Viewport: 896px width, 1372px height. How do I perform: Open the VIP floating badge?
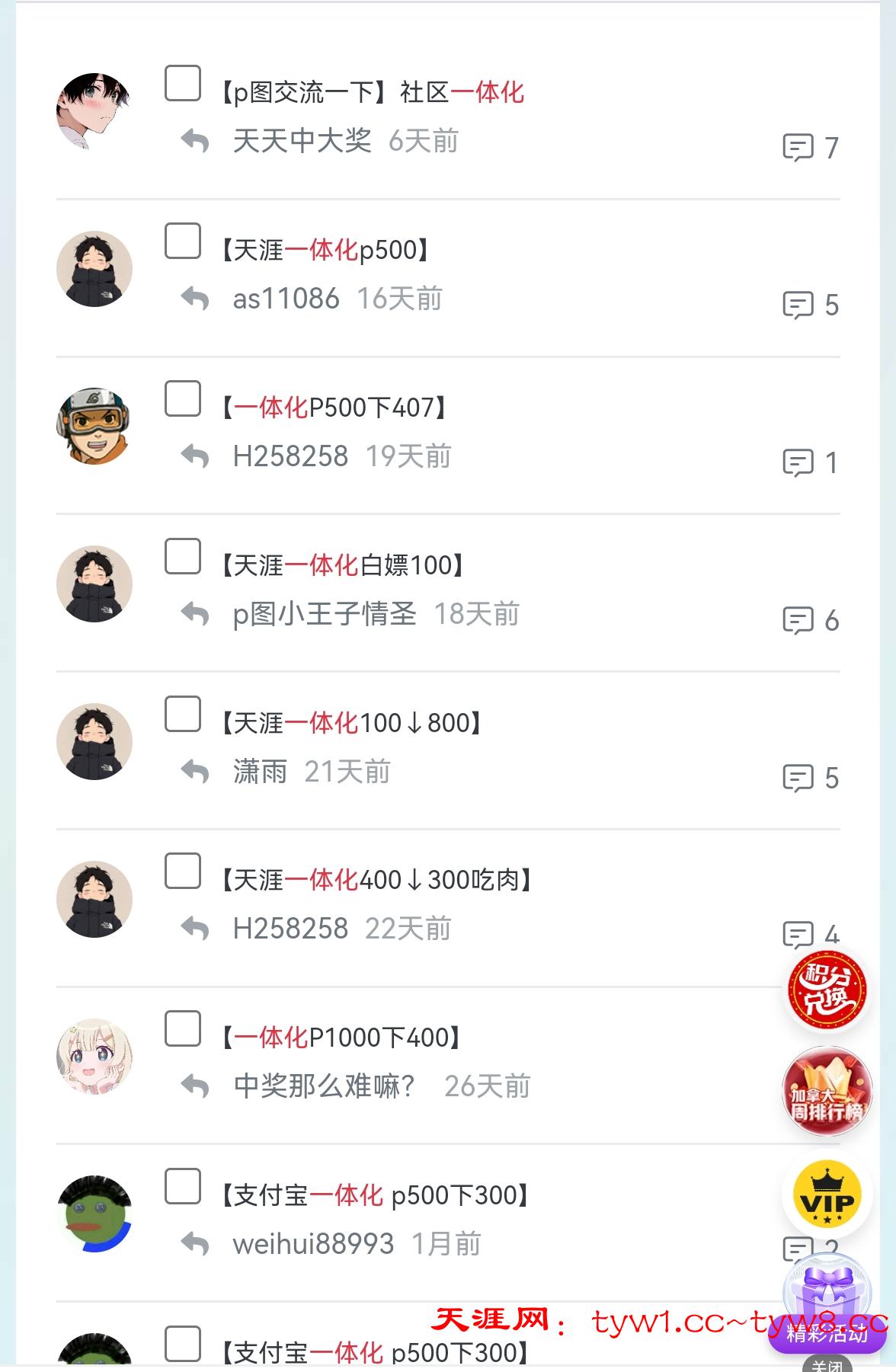(x=827, y=1195)
